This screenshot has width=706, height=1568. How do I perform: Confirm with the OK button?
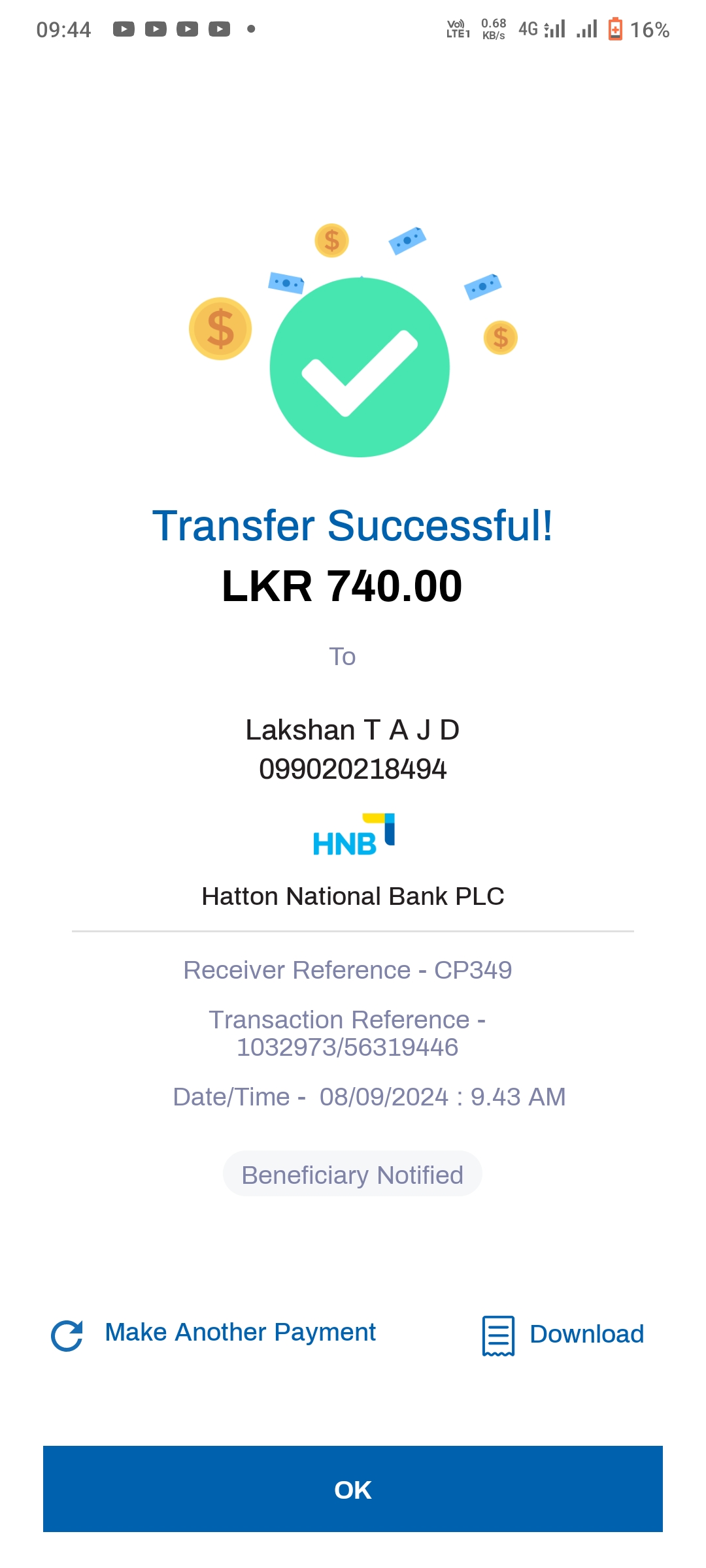coord(353,1490)
